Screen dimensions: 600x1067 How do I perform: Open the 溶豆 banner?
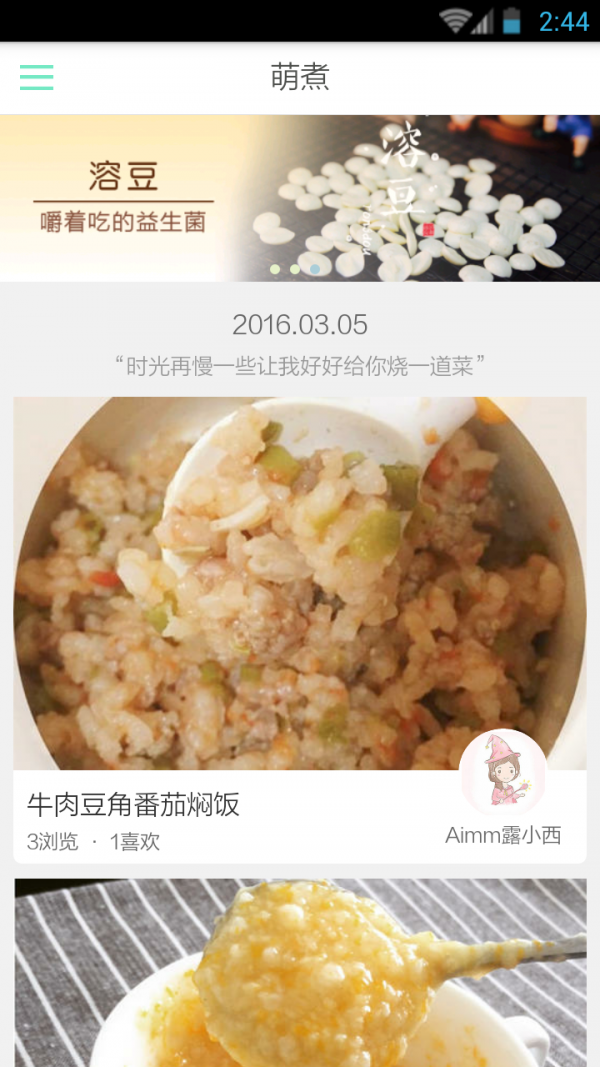(300, 198)
